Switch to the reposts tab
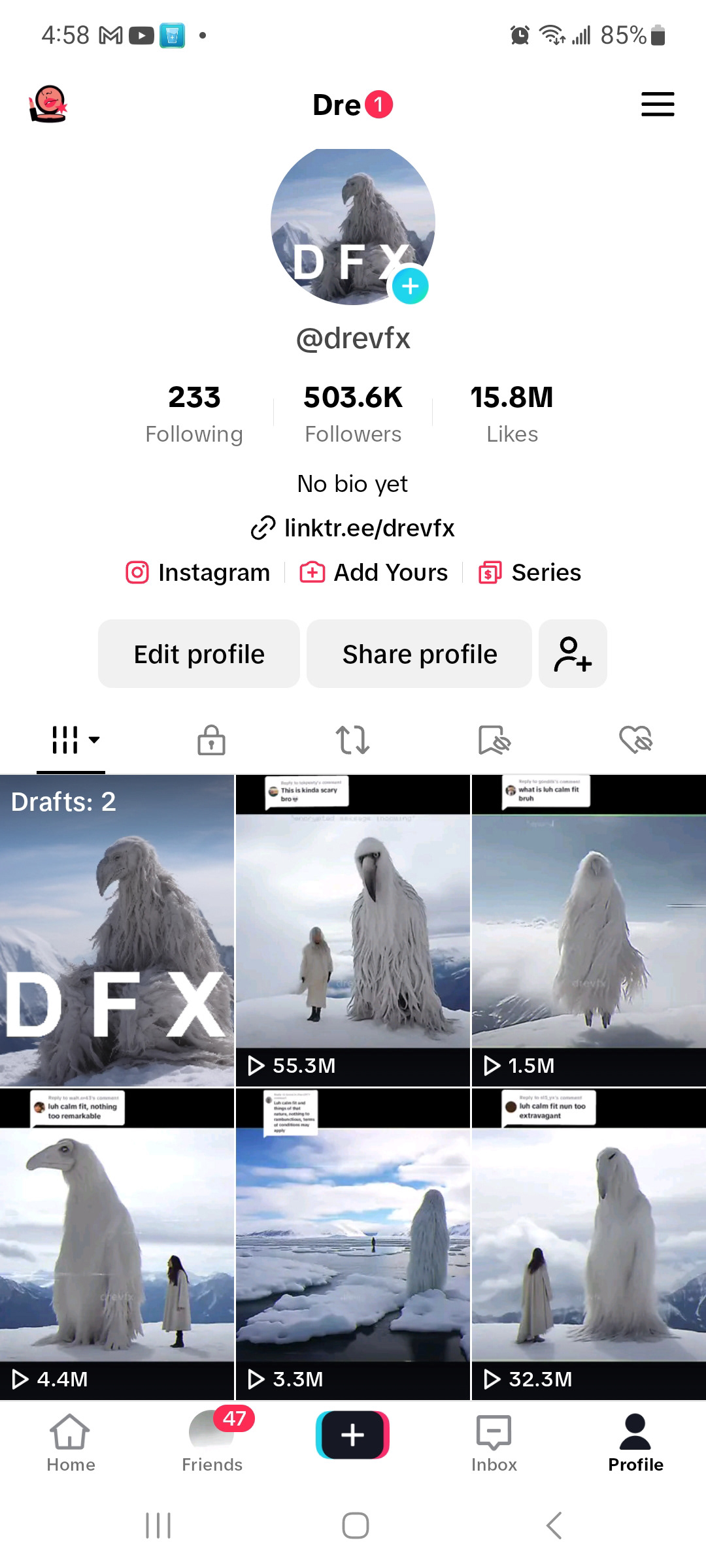This screenshot has width=706, height=1568. coord(352,740)
